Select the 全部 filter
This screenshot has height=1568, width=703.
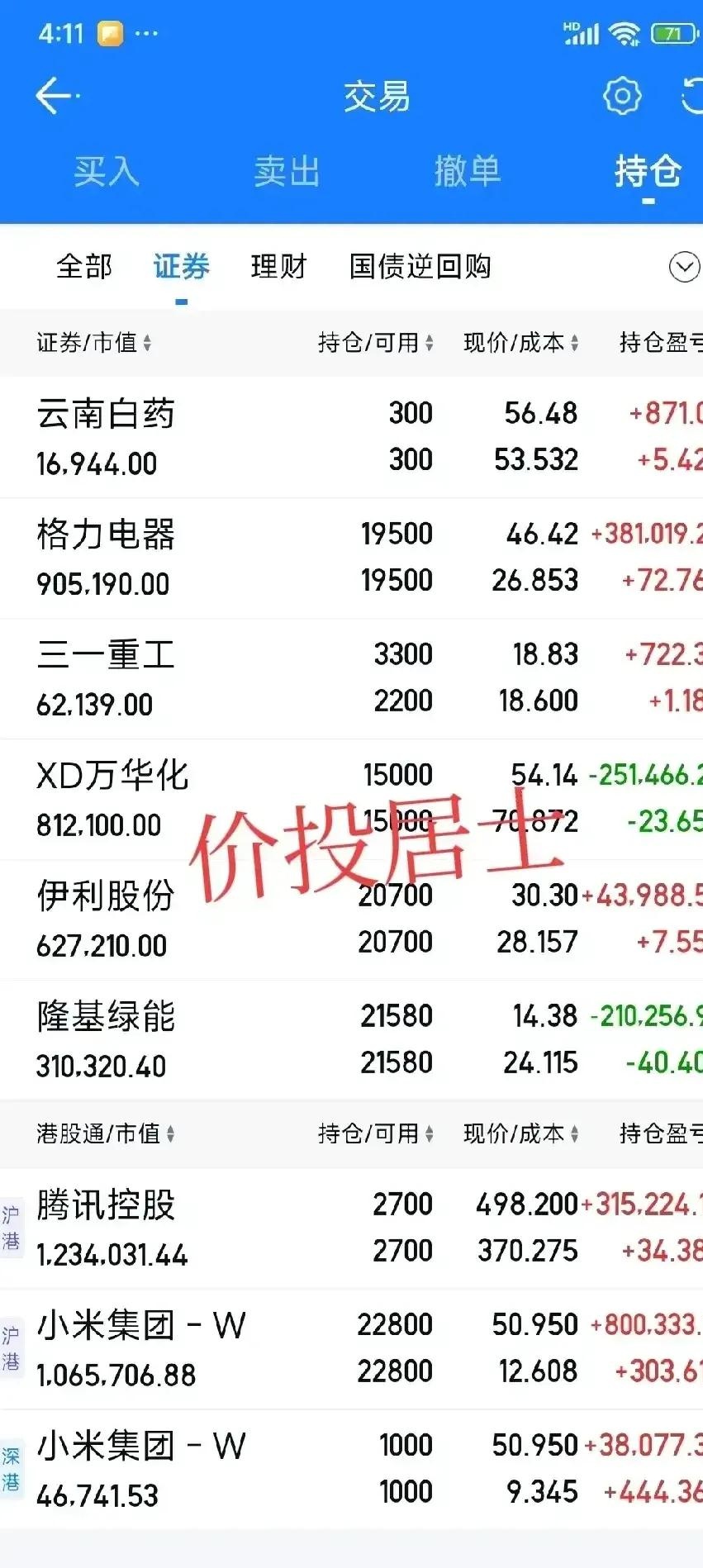pos(83,266)
